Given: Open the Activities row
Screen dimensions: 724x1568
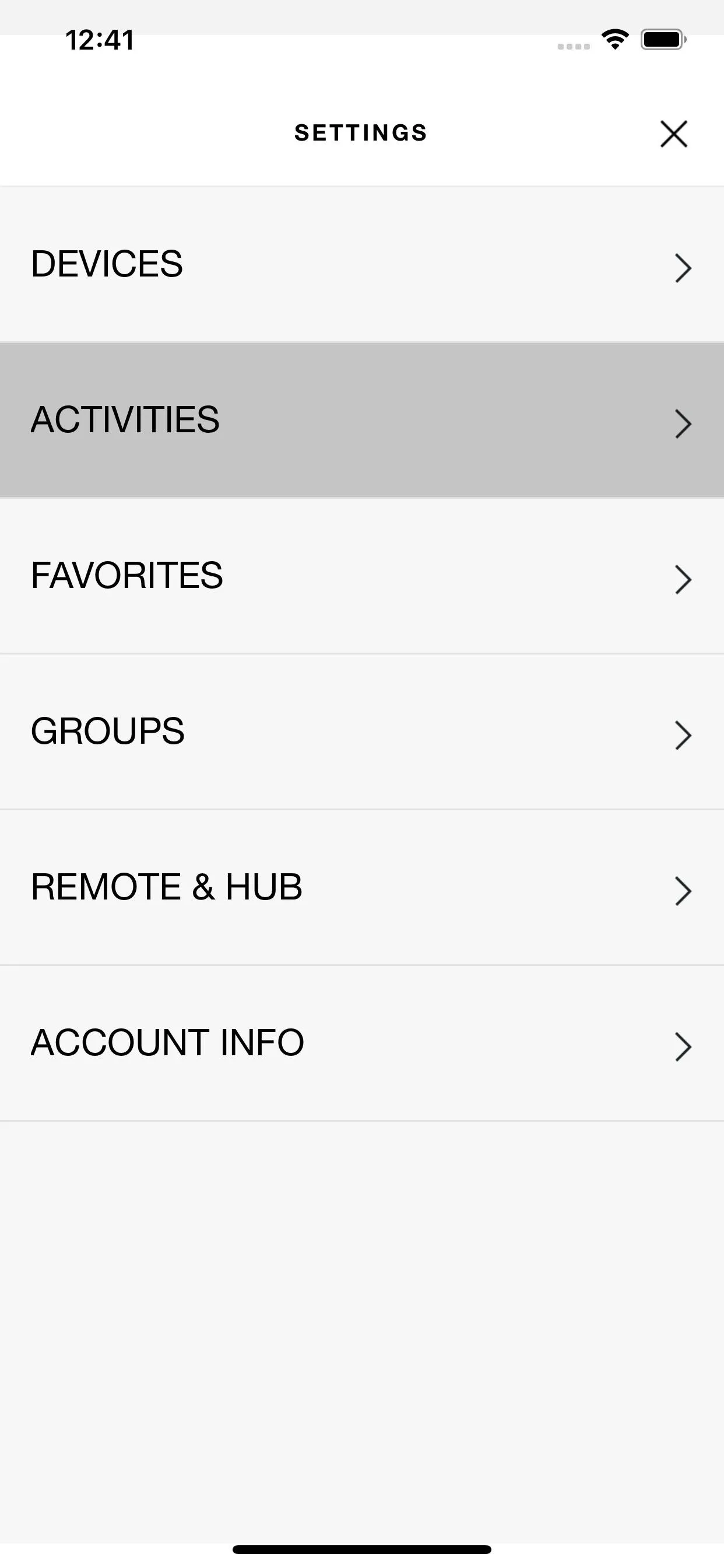Looking at the screenshot, I should coord(362,420).
